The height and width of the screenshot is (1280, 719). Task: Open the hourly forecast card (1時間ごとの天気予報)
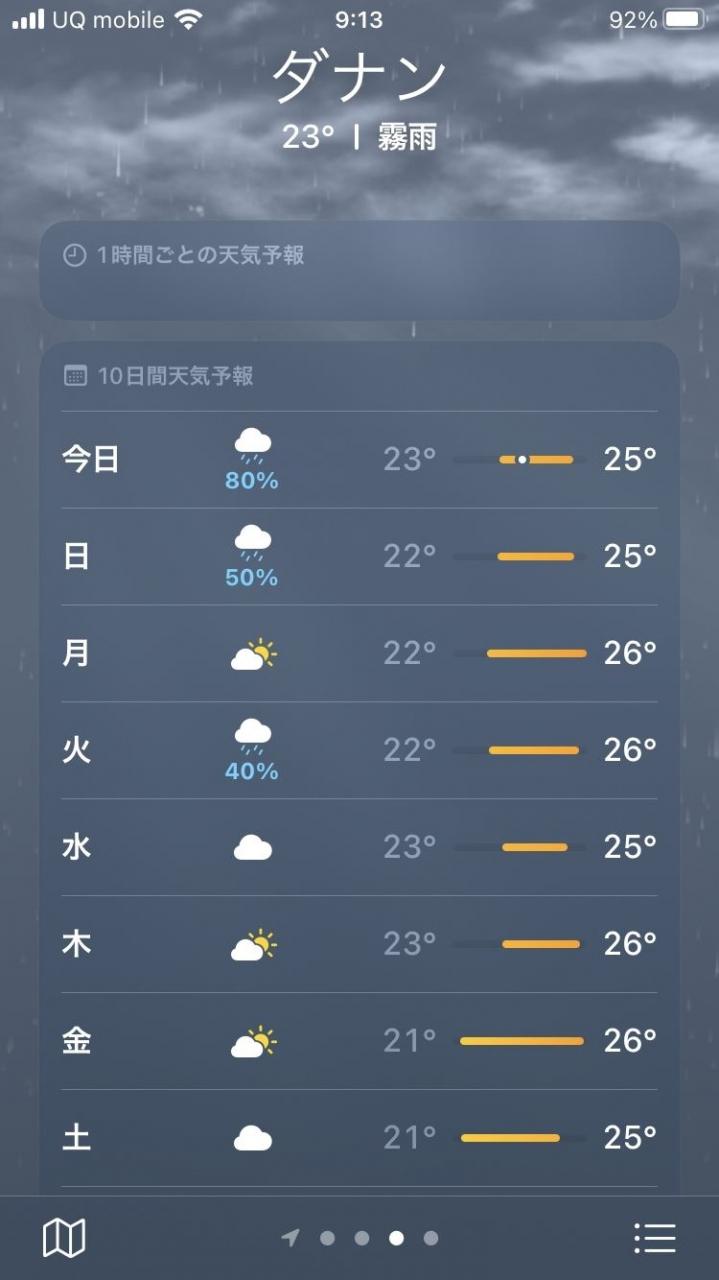[x=359, y=270]
